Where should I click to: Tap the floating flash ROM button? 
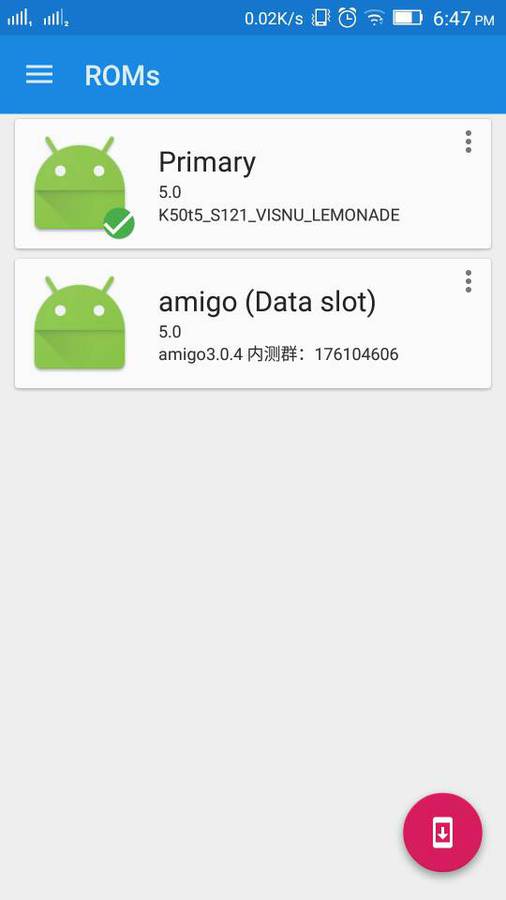point(442,832)
